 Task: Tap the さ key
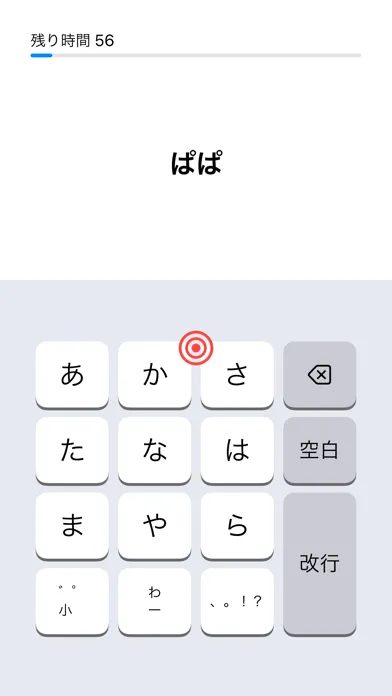[237, 375]
